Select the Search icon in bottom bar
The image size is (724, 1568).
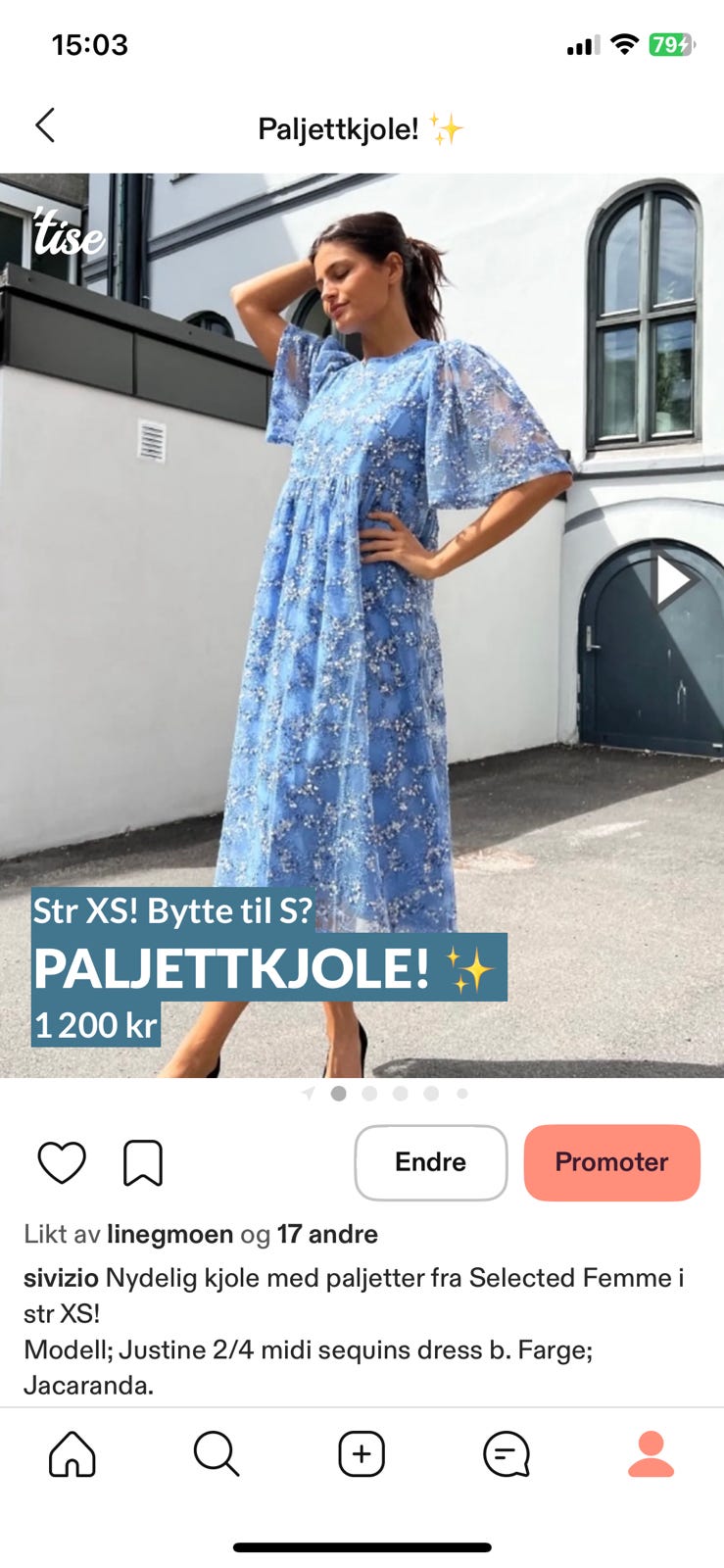click(217, 1454)
